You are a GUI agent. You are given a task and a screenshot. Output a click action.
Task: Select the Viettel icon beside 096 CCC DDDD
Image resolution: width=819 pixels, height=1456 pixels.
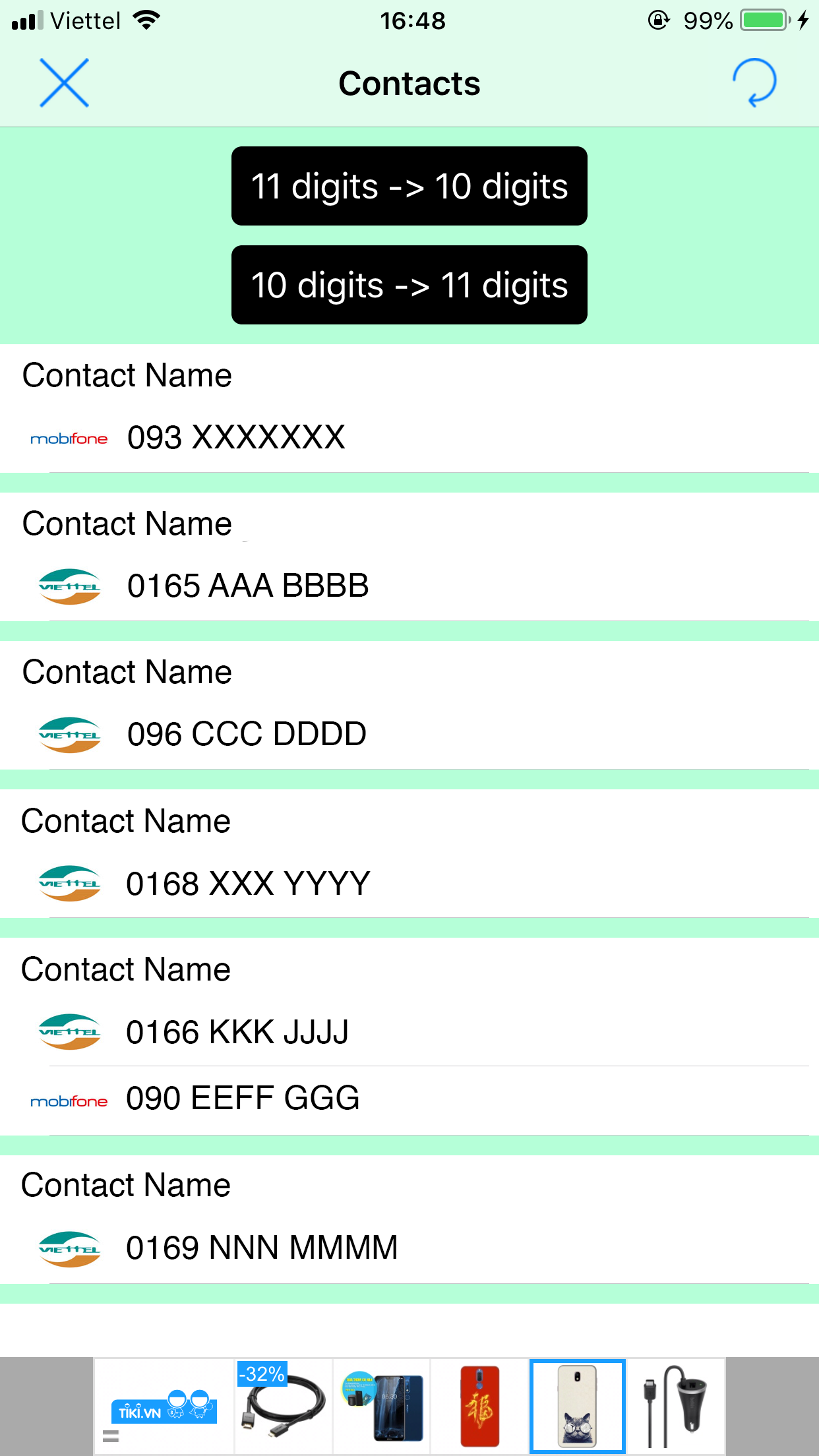pos(69,733)
